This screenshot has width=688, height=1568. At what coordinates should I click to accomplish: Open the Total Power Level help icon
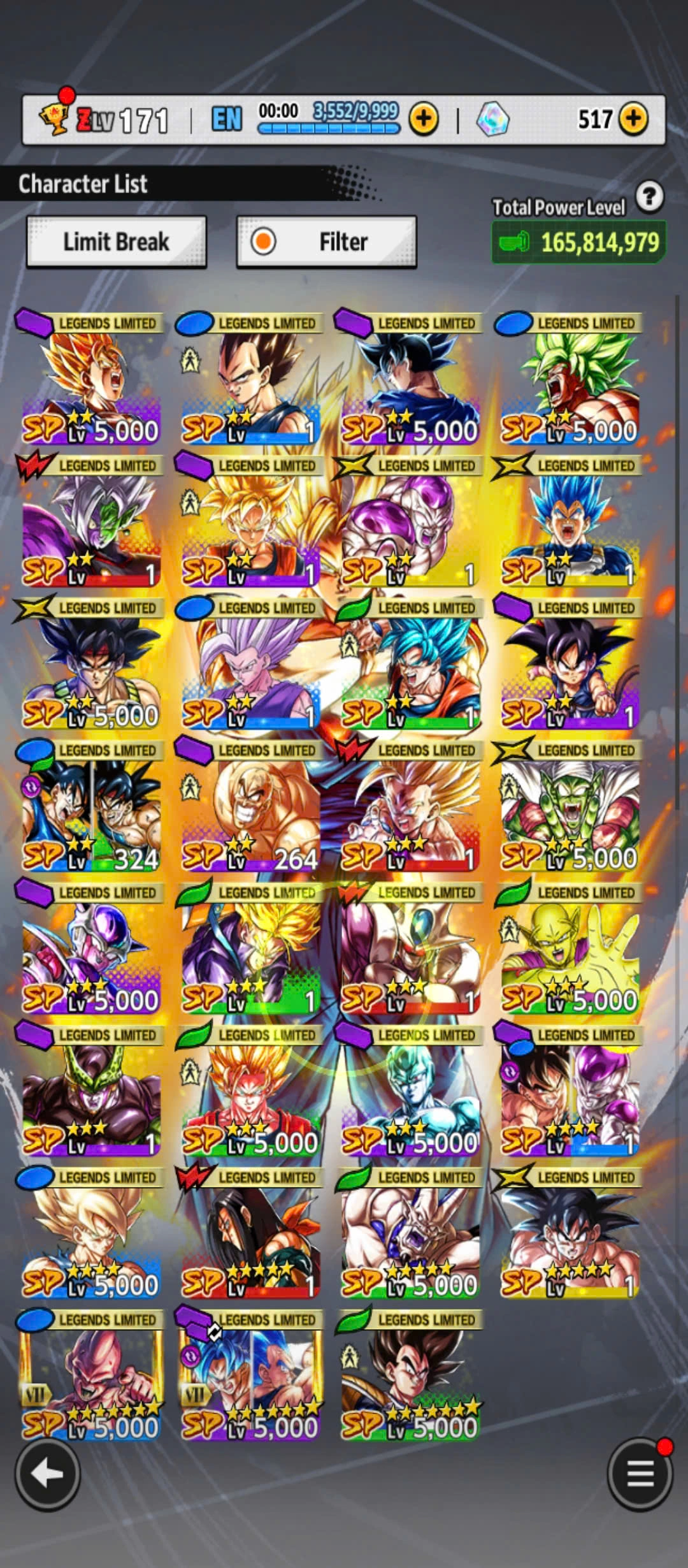pyautogui.click(x=649, y=197)
